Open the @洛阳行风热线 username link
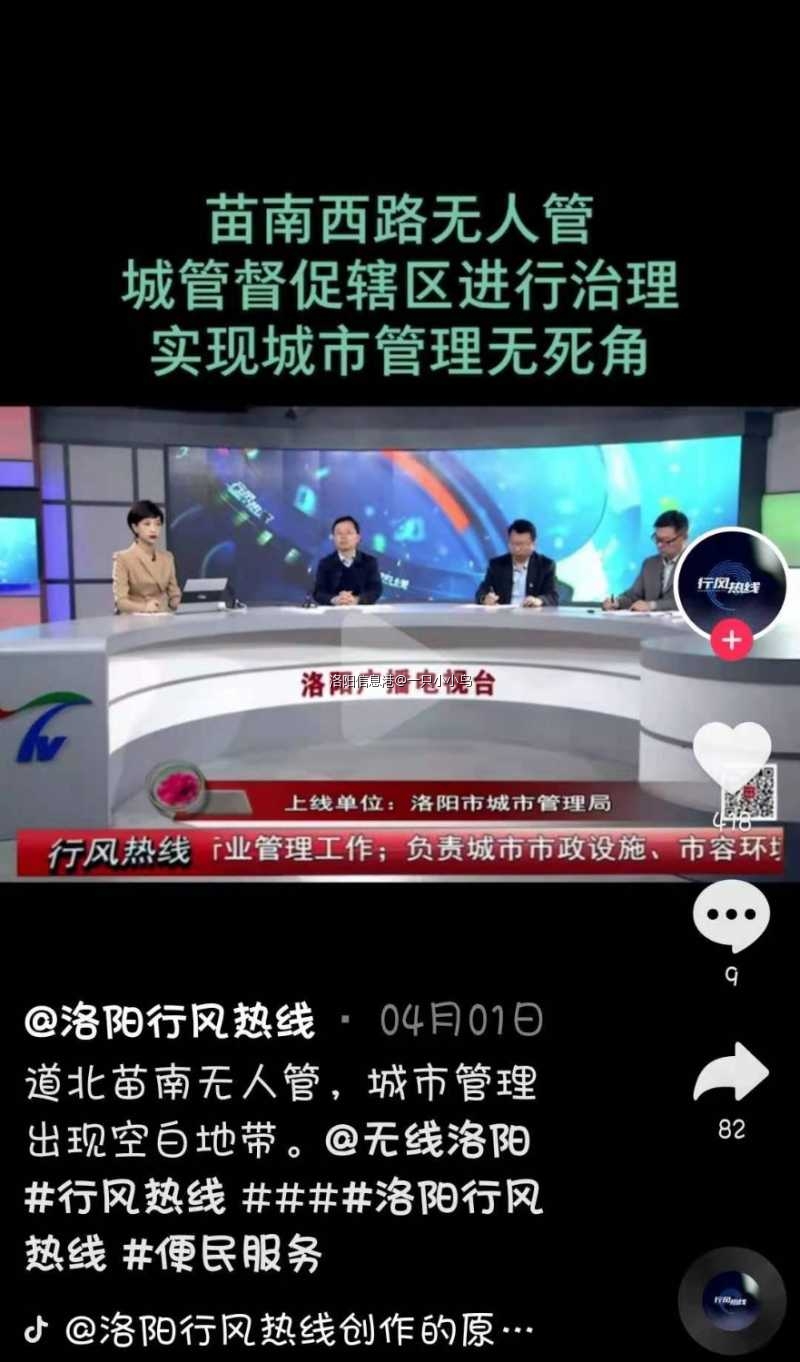The image size is (800, 1362). point(170,1022)
